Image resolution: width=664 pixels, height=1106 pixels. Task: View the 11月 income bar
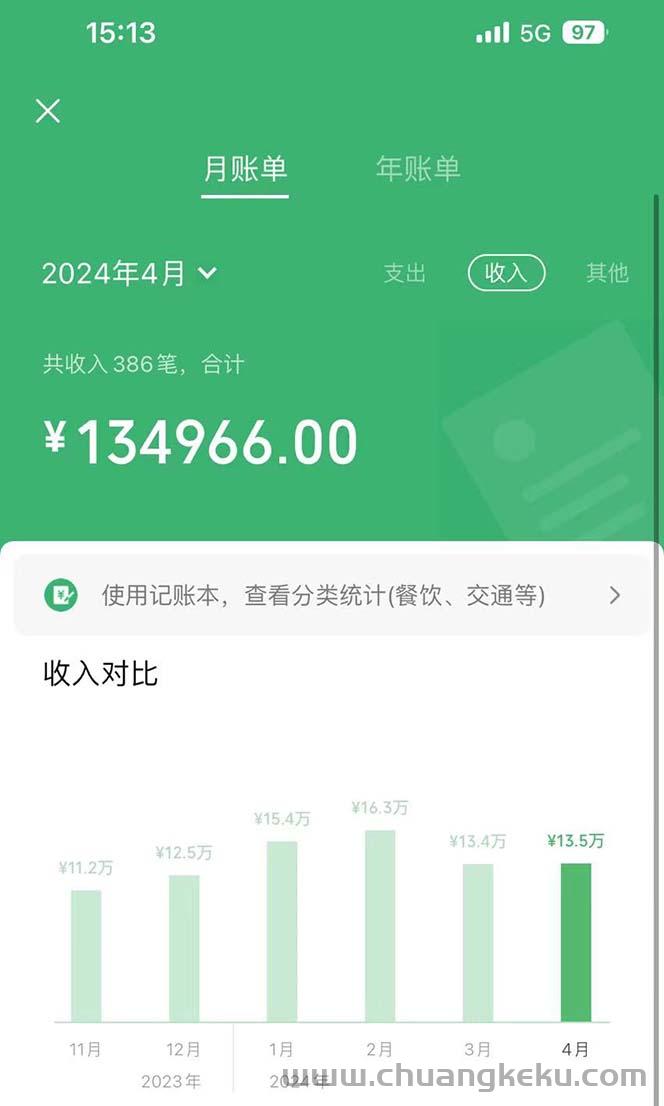86,955
